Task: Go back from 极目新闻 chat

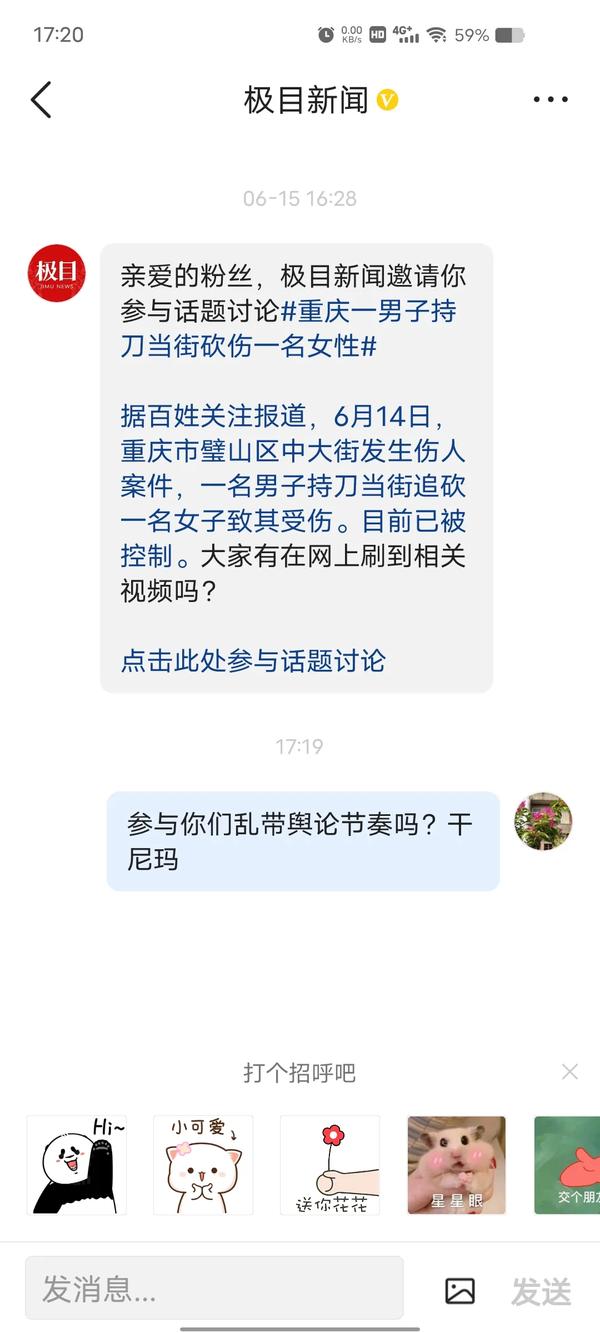Action: pos(41,100)
